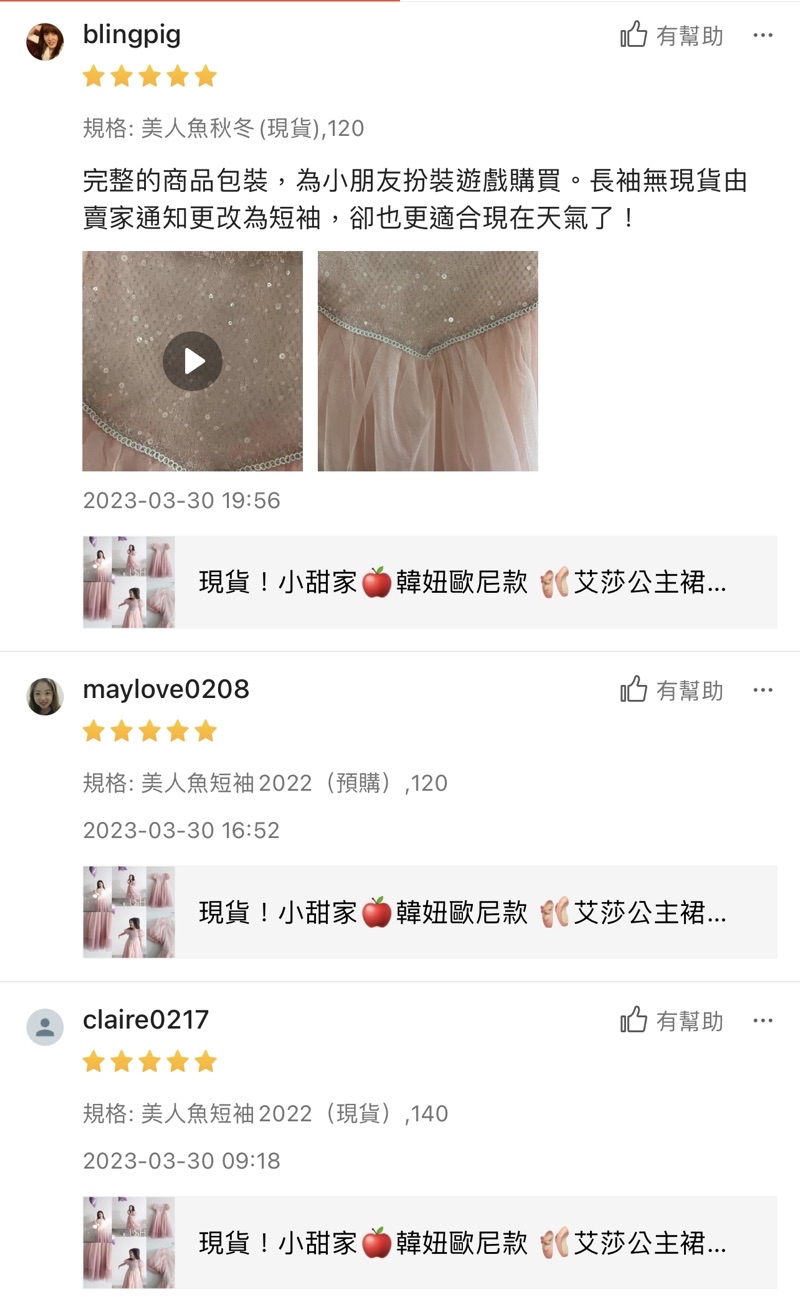Play the video in blingpig's review

point(192,361)
